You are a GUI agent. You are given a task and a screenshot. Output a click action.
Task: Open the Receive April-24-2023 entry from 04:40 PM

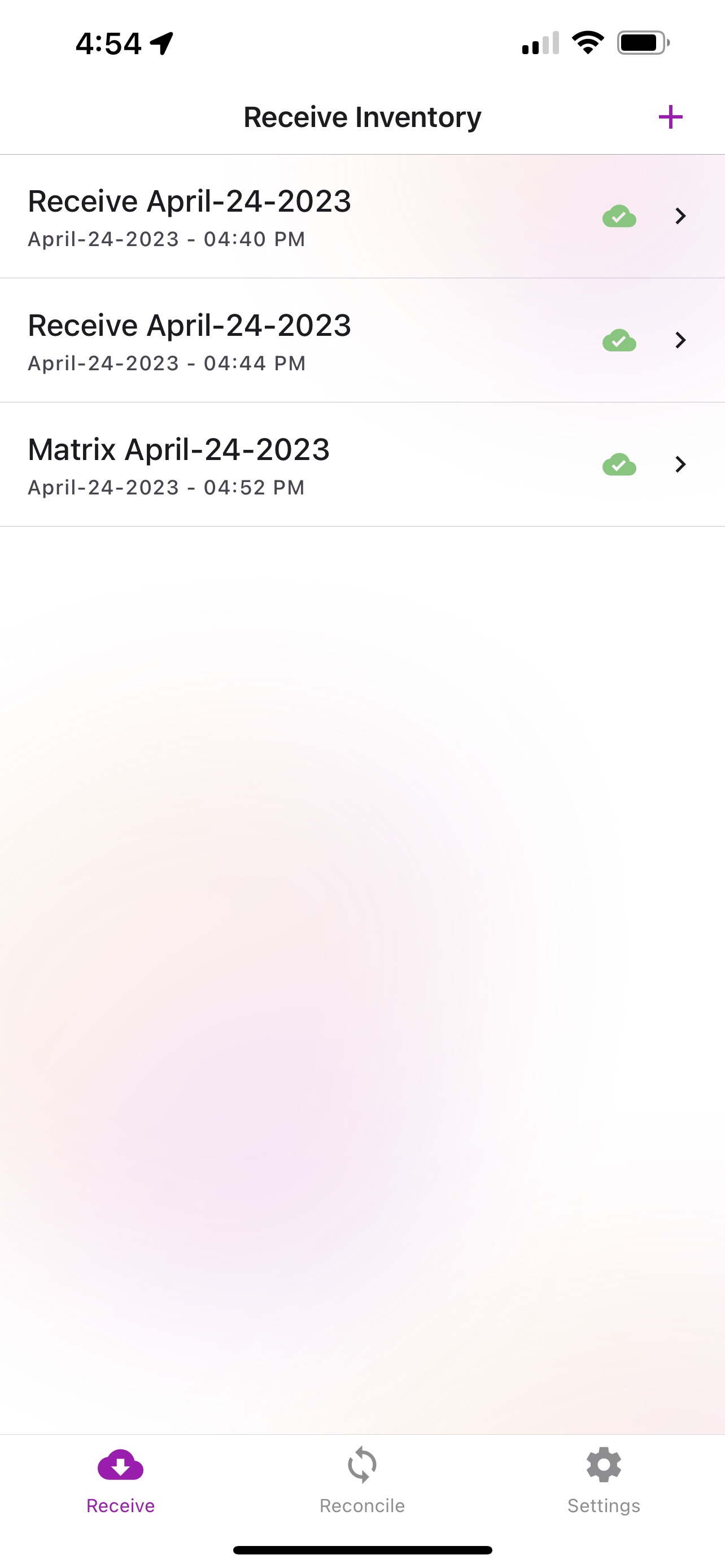(362, 217)
